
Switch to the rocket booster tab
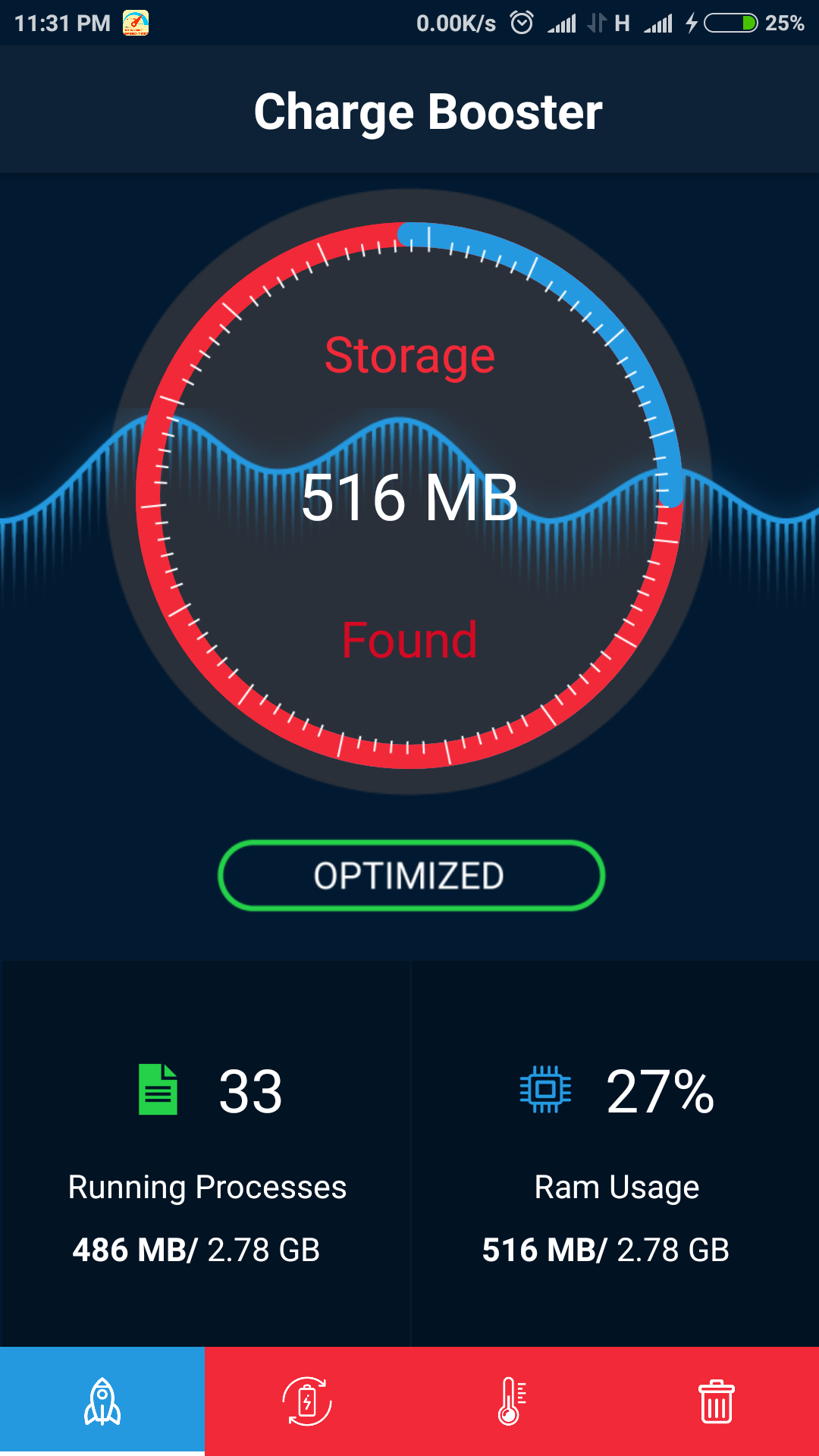tap(102, 1401)
